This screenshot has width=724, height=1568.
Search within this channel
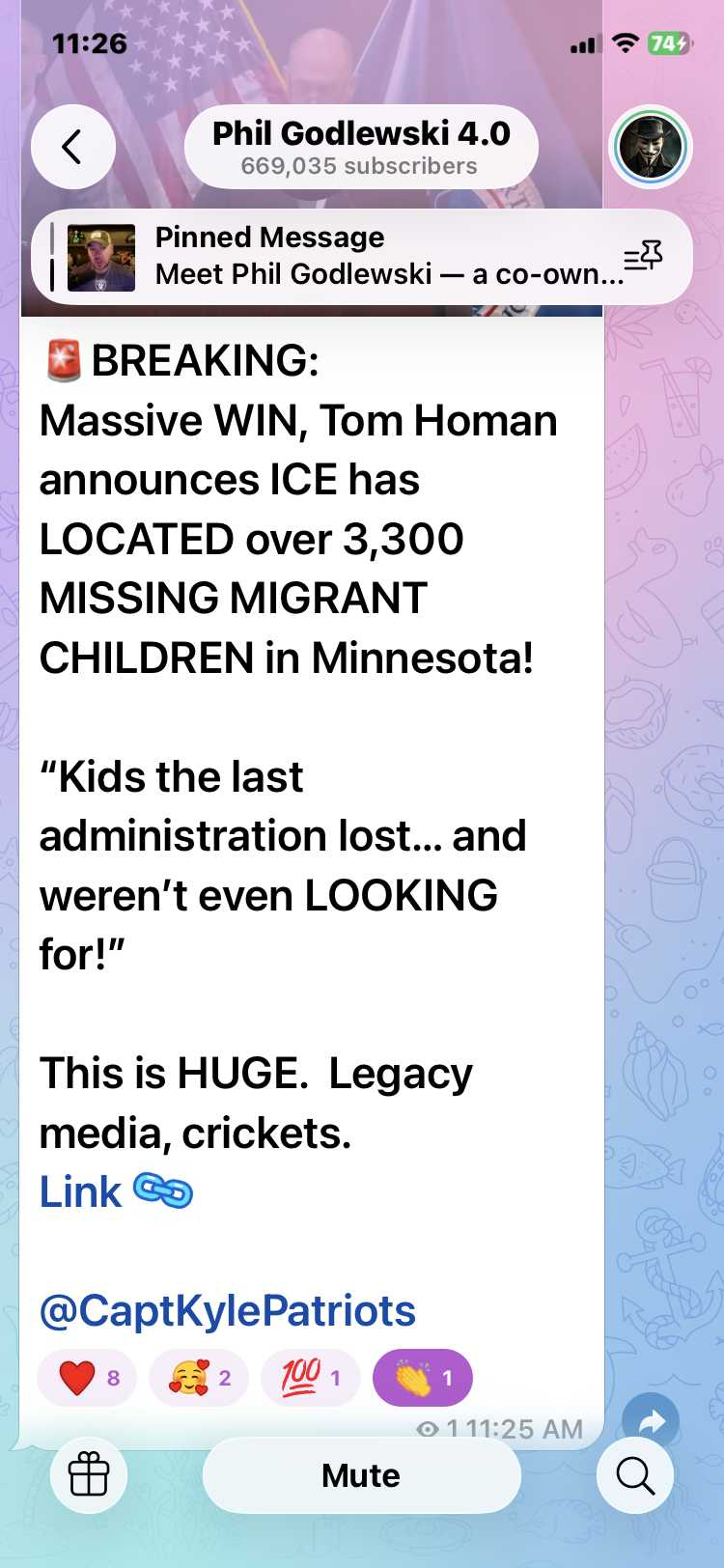click(635, 1475)
